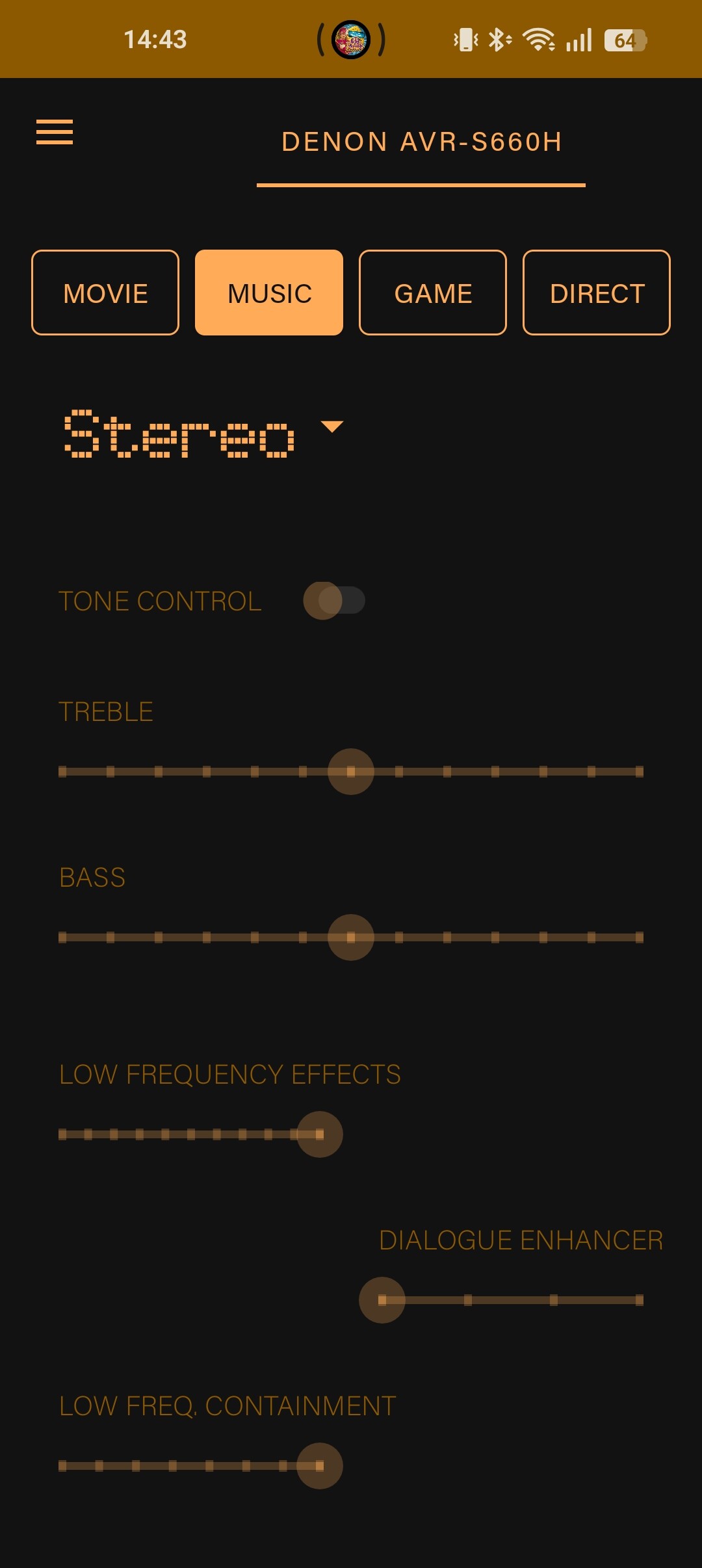
Task: Switch to the MUSIC sound mode
Action: [269, 293]
